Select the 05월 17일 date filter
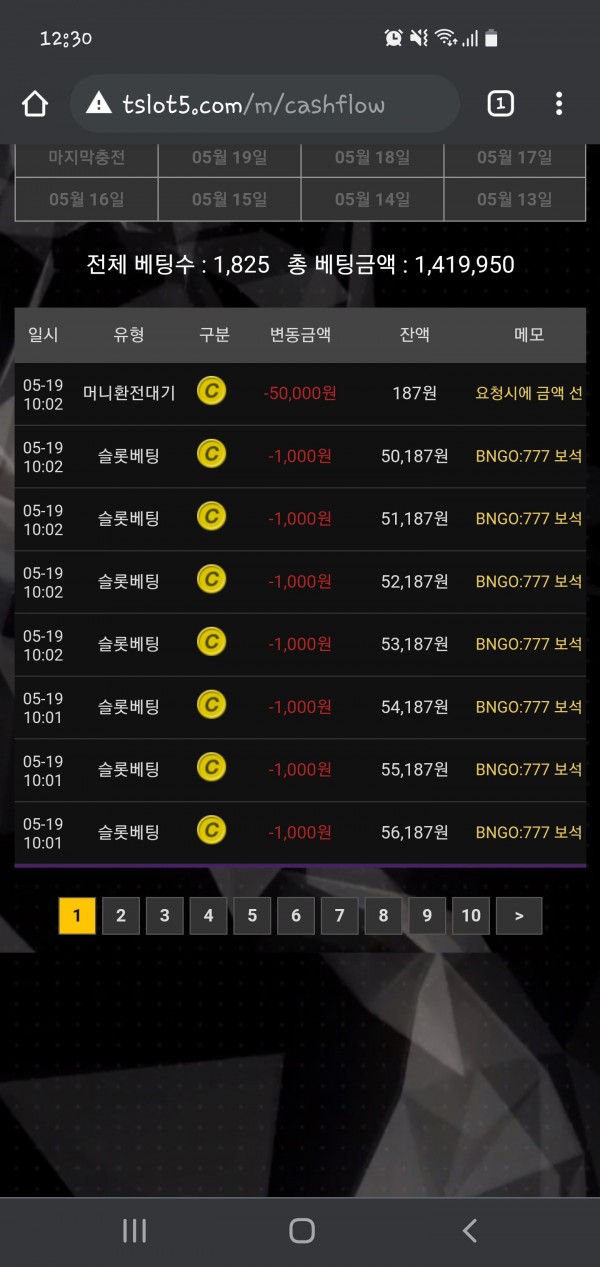Image resolution: width=600 pixels, height=1267 pixels. point(514,157)
